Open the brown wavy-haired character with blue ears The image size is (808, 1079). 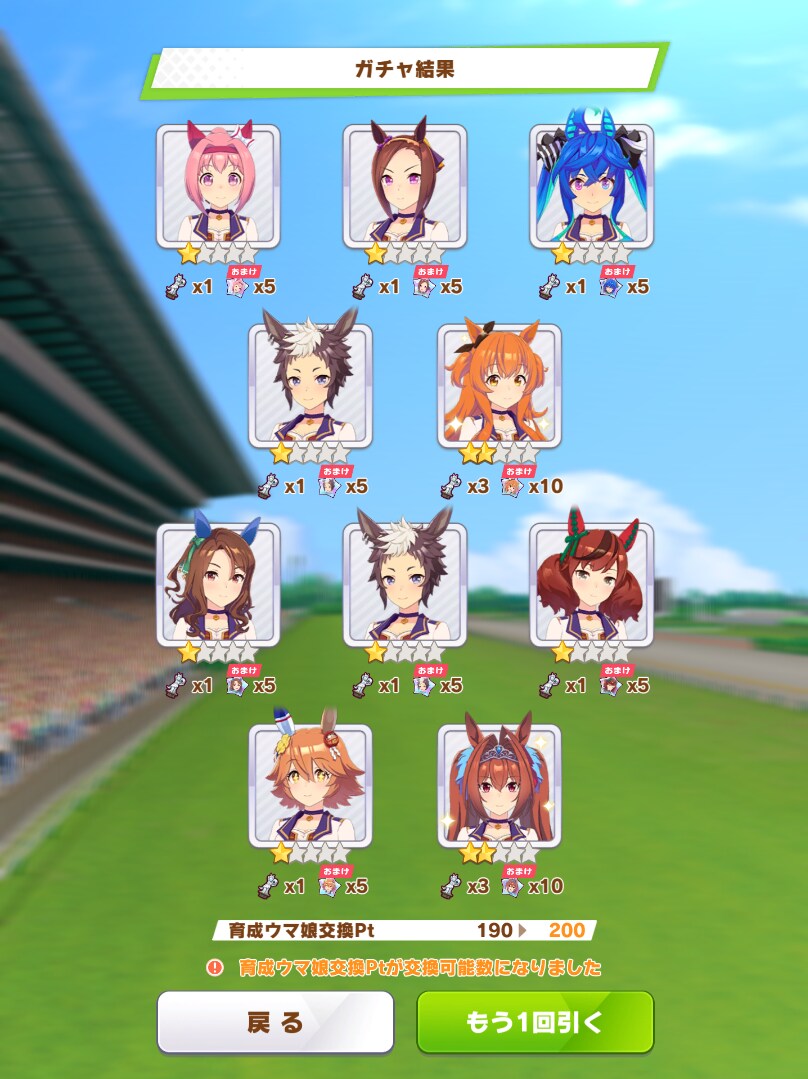coord(218,586)
